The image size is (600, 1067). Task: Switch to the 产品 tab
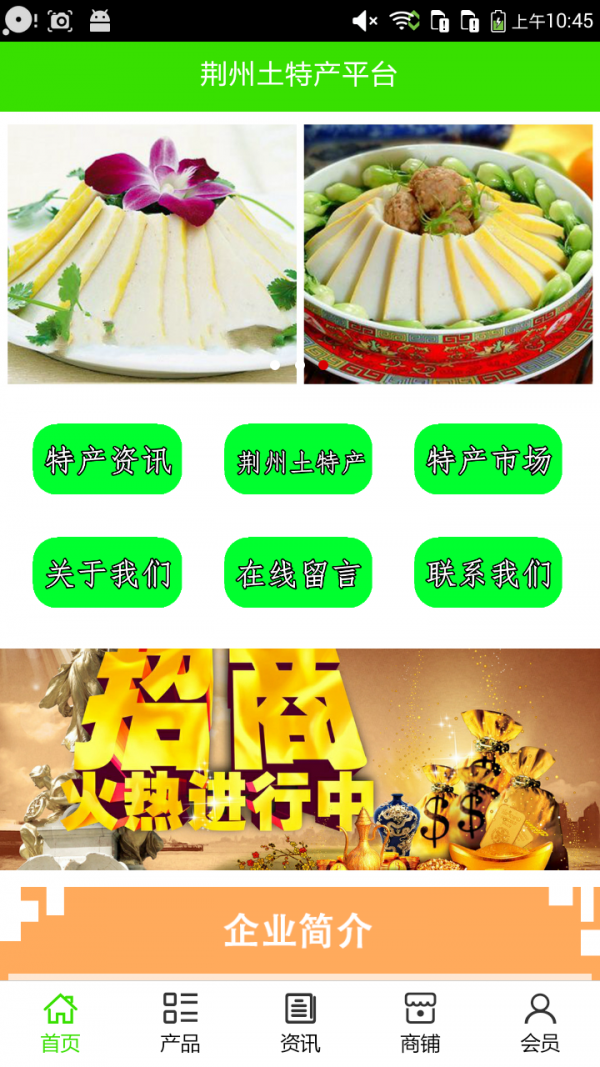(180, 1022)
